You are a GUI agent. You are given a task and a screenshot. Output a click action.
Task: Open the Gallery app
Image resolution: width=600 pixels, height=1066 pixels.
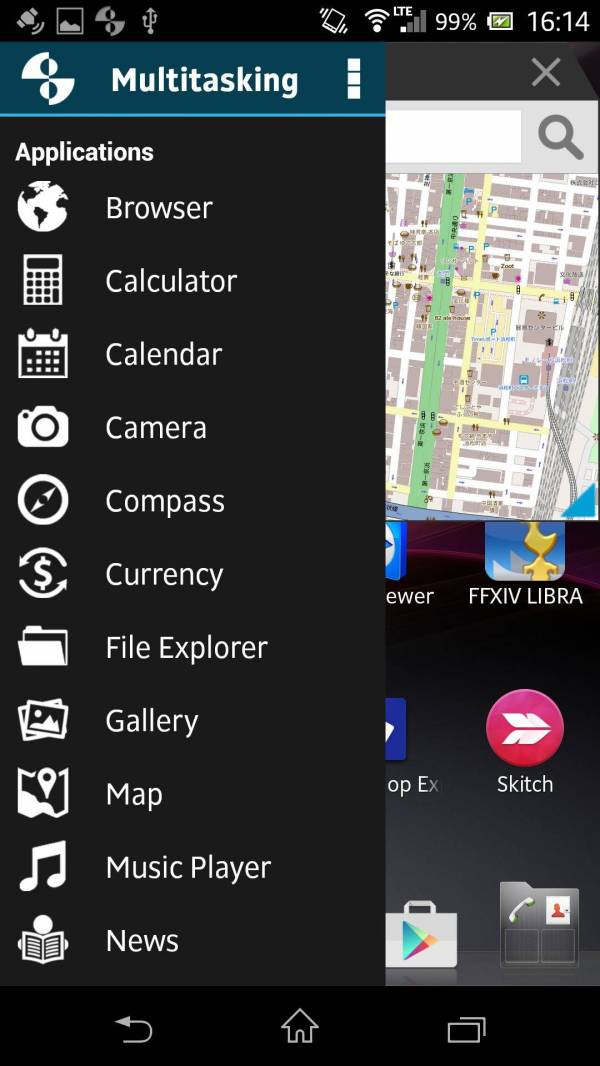tap(192, 721)
